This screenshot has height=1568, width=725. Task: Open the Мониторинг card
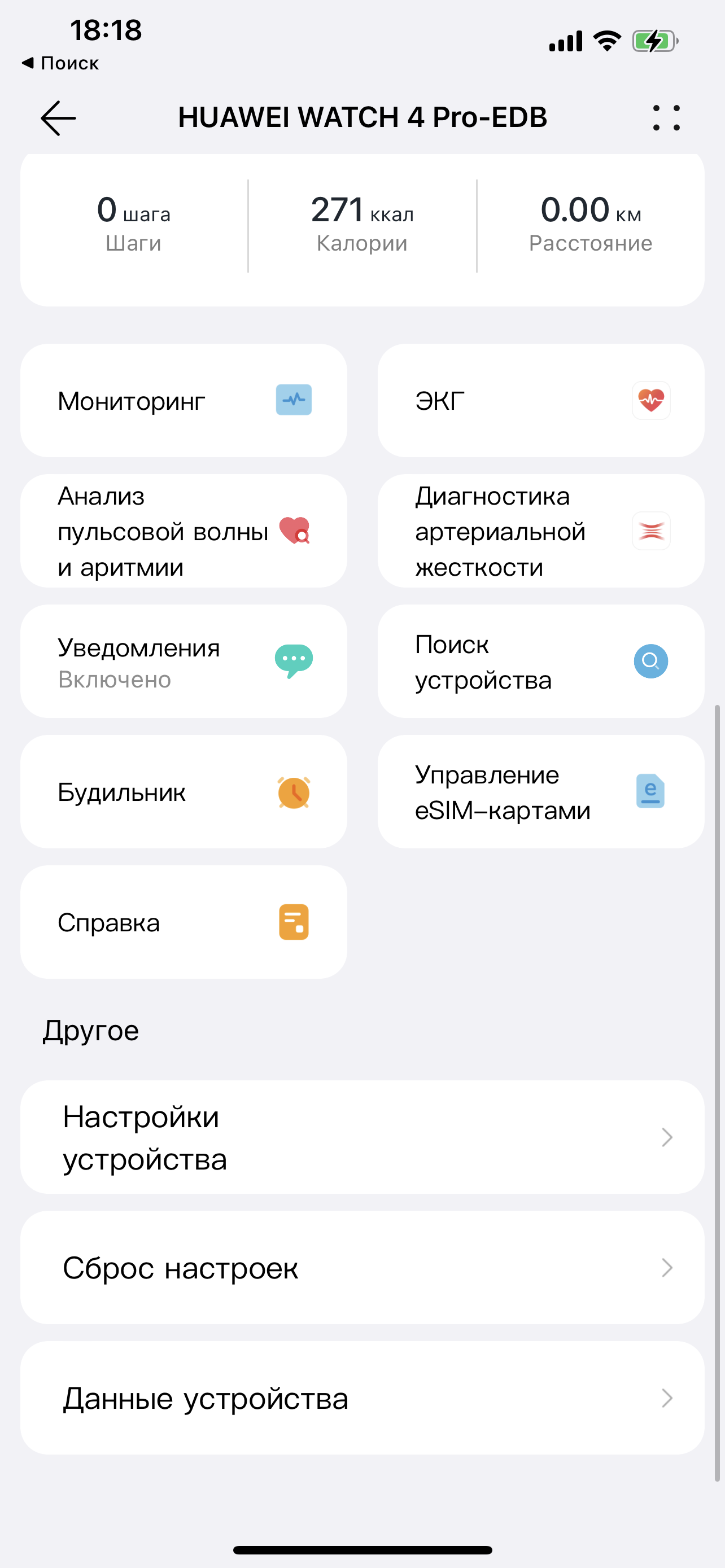pos(184,401)
